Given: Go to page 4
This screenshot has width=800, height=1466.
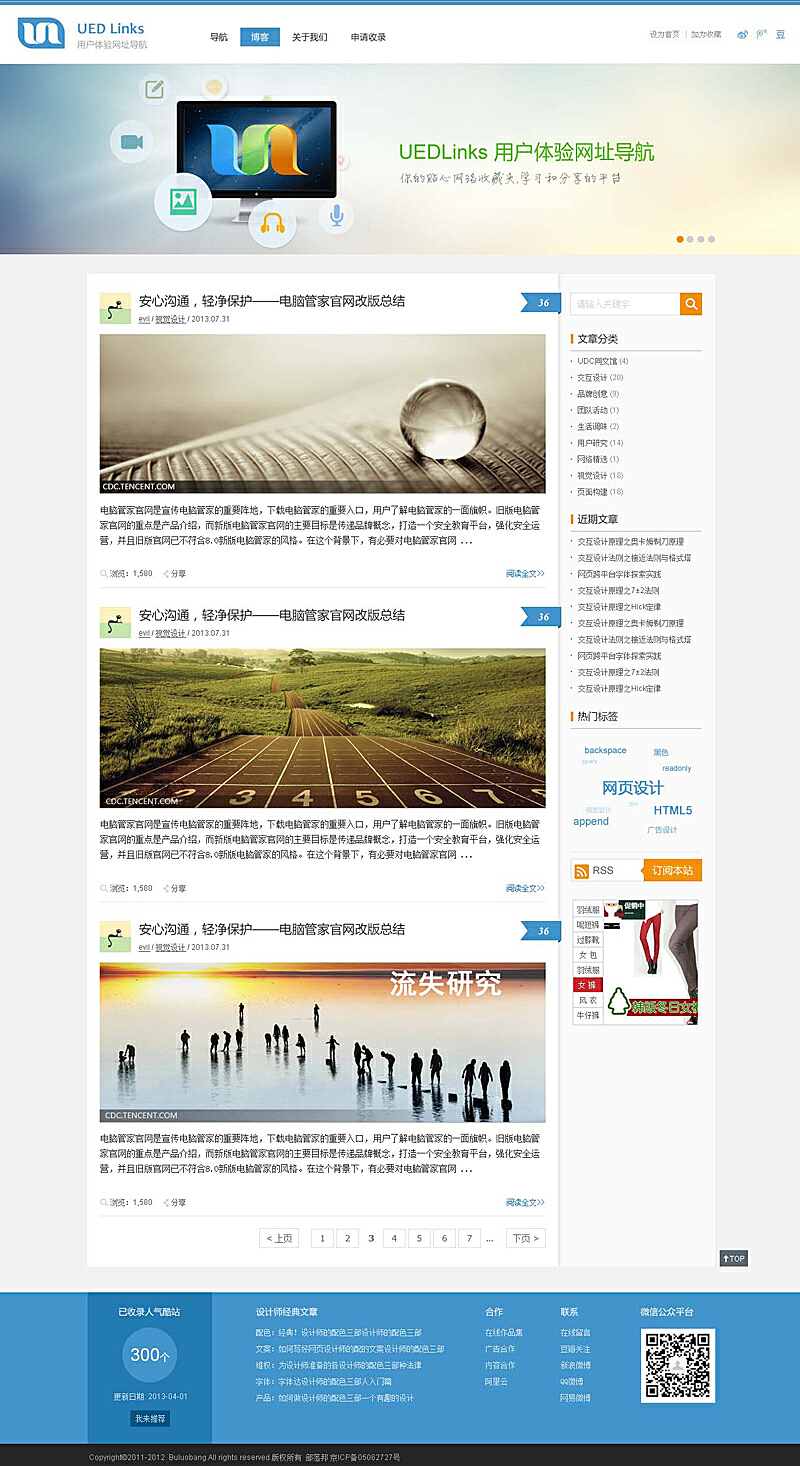Looking at the screenshot, I should pyautogui.click(x=394, y=1238).
